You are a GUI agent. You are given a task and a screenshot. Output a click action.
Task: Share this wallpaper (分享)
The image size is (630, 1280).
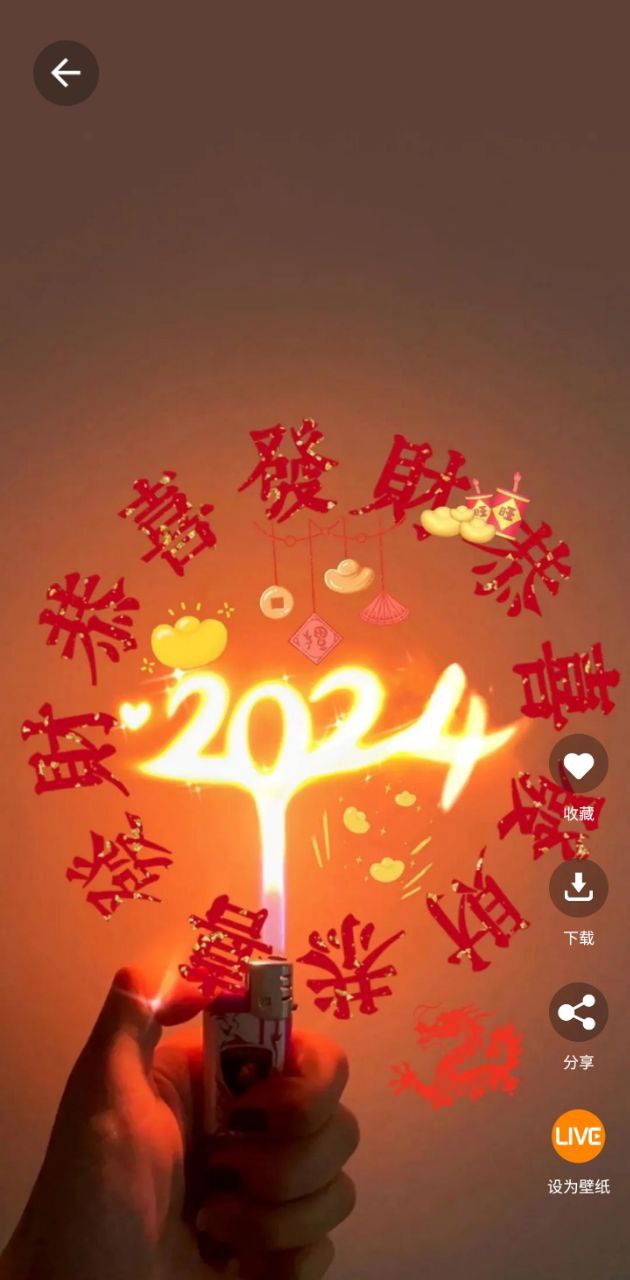click(578, 1012)
